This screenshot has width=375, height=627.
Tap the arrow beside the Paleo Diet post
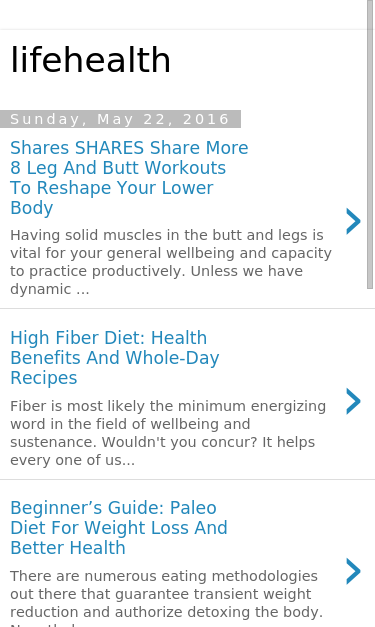pyautogui.click(x=353, y=571)
